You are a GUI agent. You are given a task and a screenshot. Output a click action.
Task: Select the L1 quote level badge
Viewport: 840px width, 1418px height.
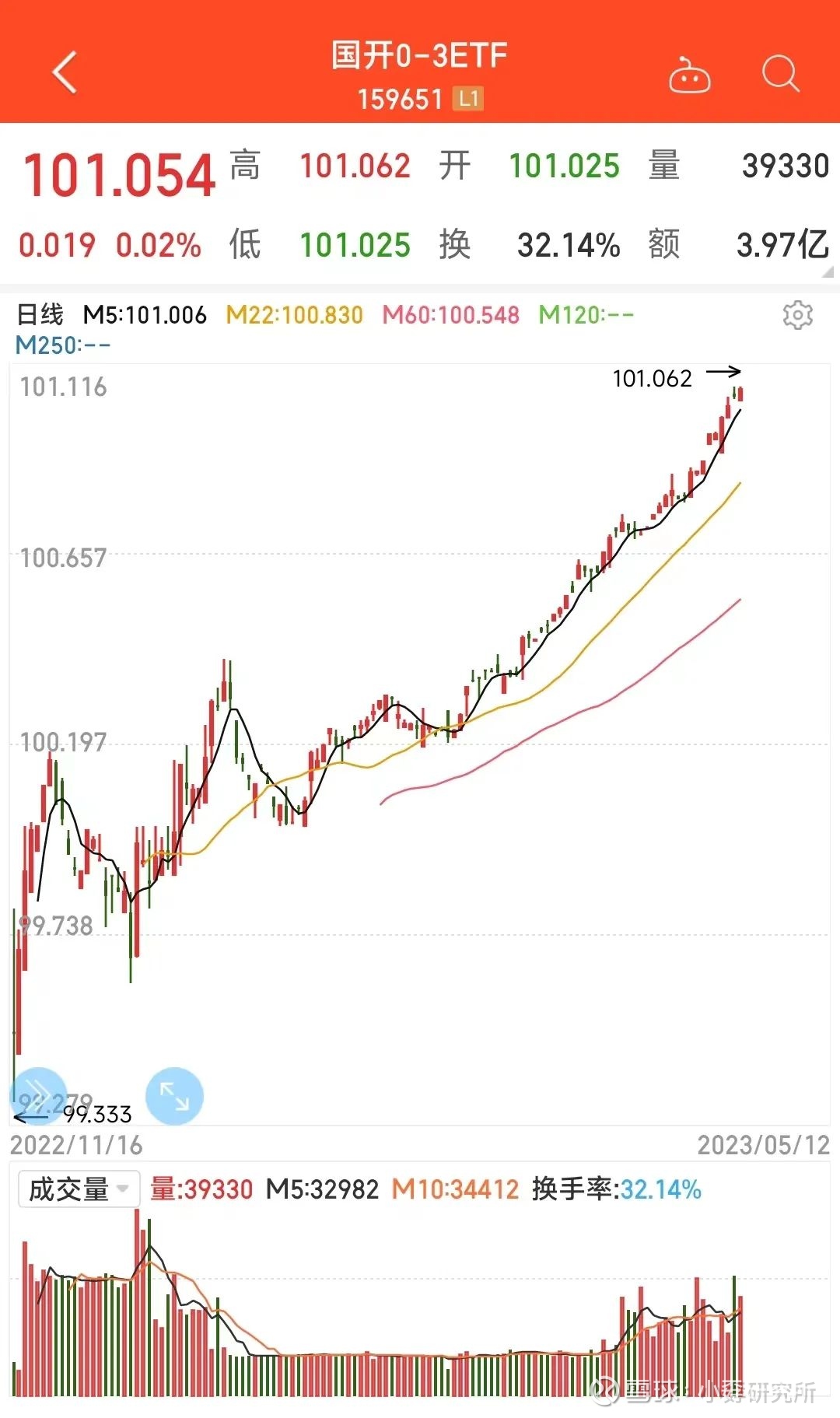[x=469, y=97]
